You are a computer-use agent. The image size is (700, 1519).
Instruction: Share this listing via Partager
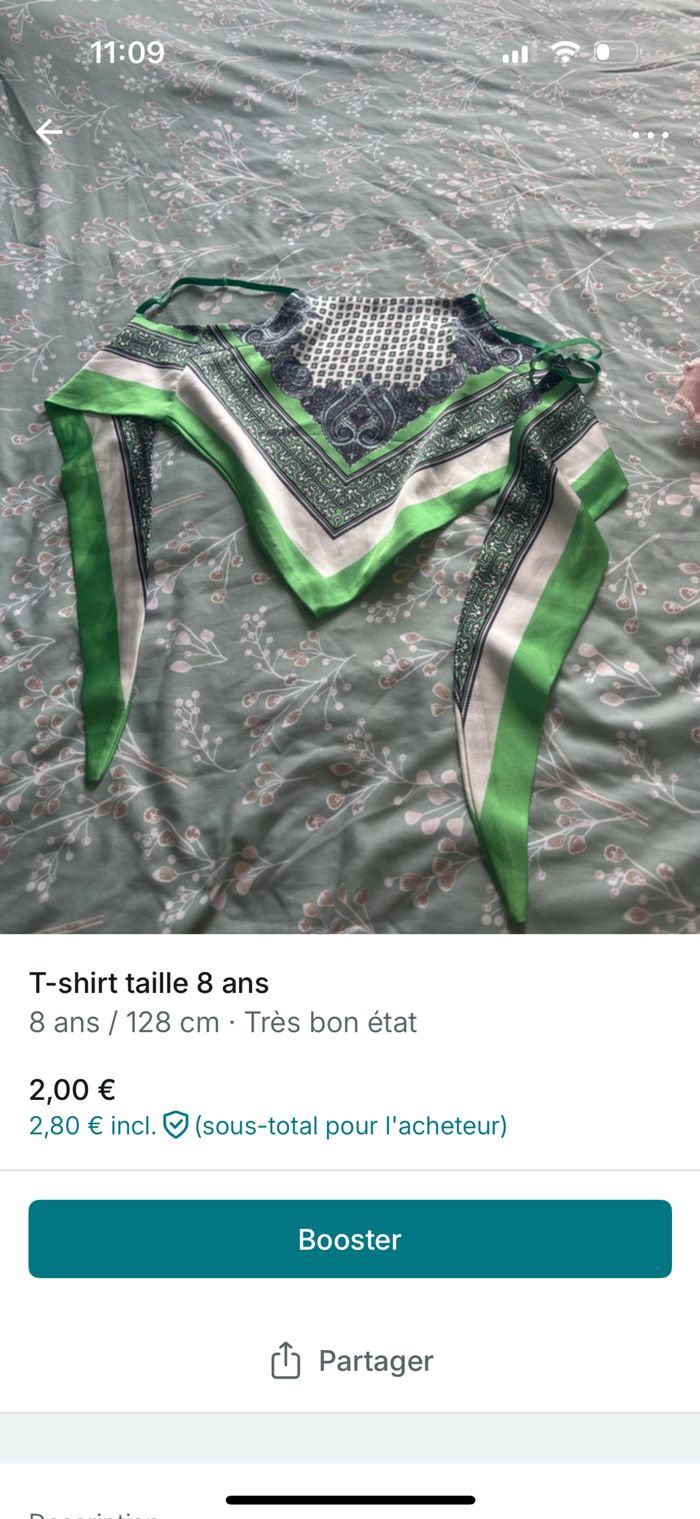[352, 1360]
